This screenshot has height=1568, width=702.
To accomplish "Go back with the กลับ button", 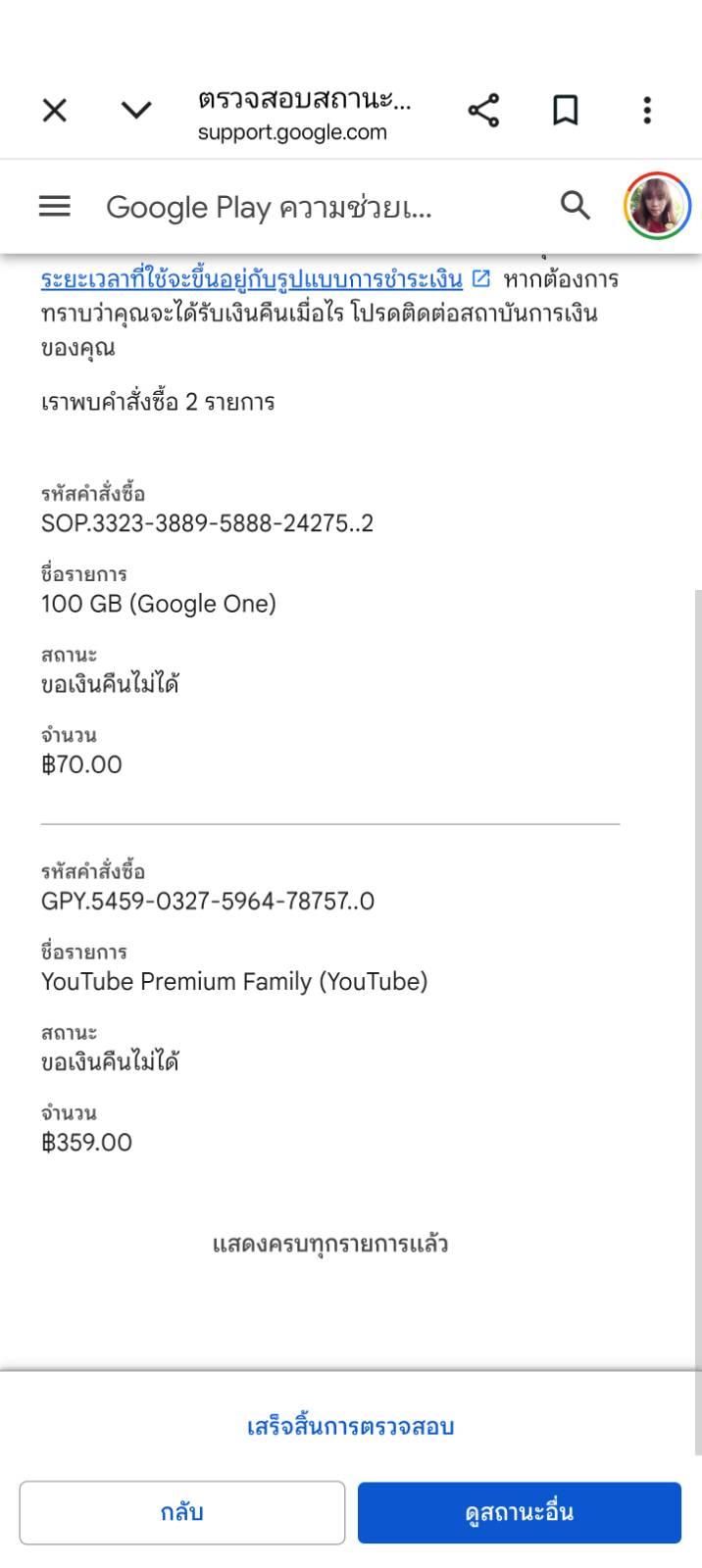I will coord(182,1512).
